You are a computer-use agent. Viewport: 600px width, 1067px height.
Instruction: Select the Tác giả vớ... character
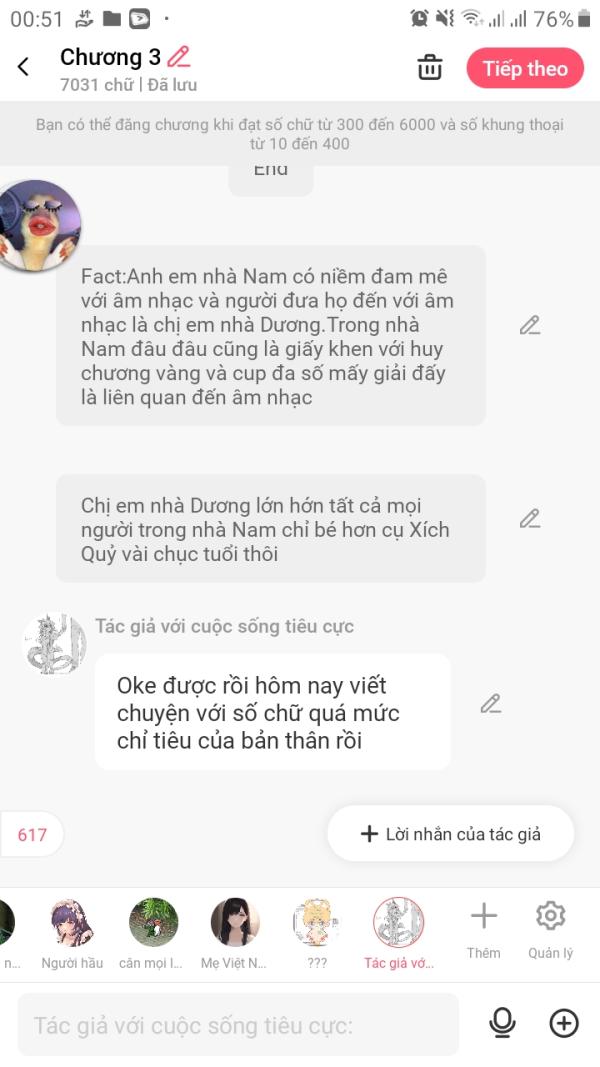click(x=399, y=934)
